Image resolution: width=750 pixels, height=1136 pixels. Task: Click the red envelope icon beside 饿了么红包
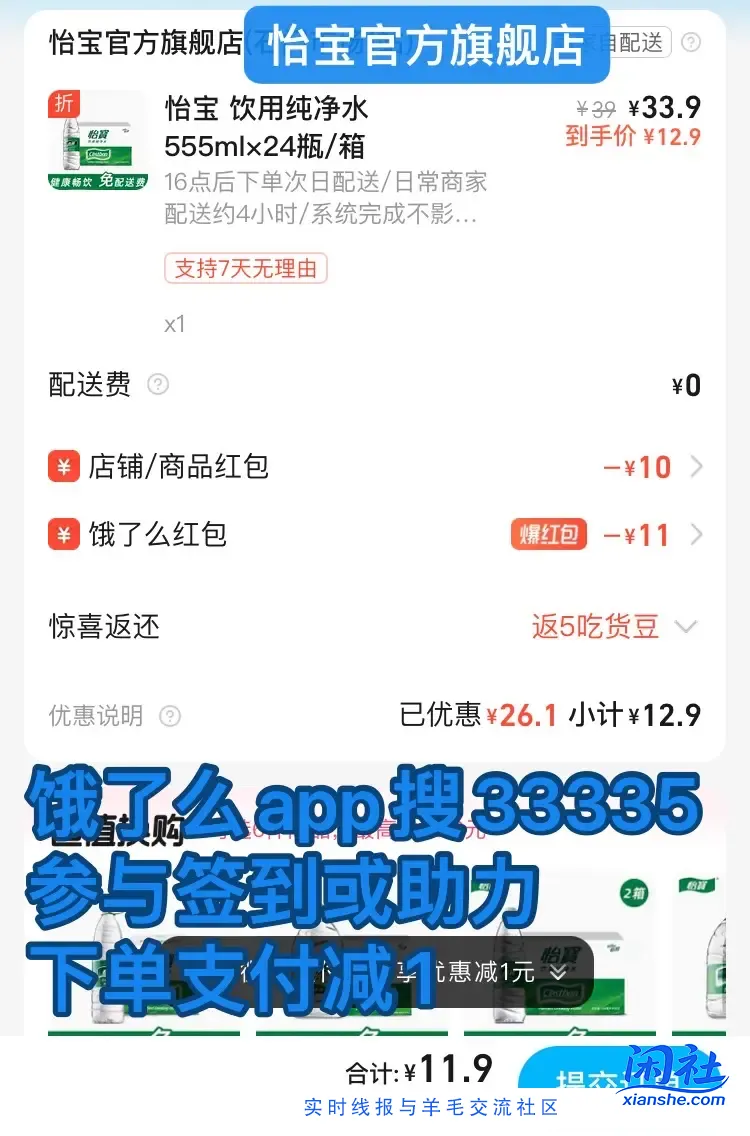point(63,535)
